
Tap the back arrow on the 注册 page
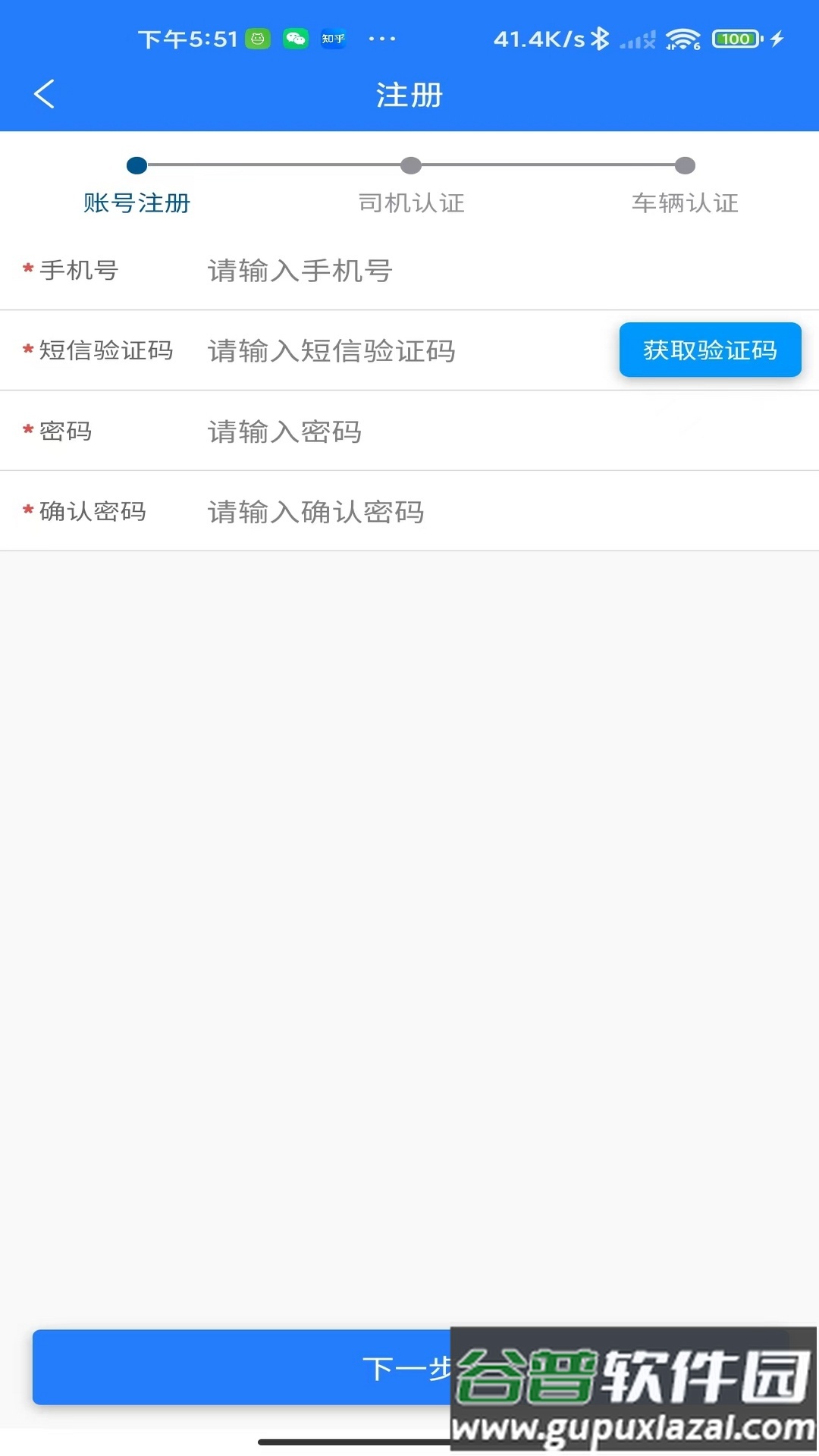click(43, 93)
